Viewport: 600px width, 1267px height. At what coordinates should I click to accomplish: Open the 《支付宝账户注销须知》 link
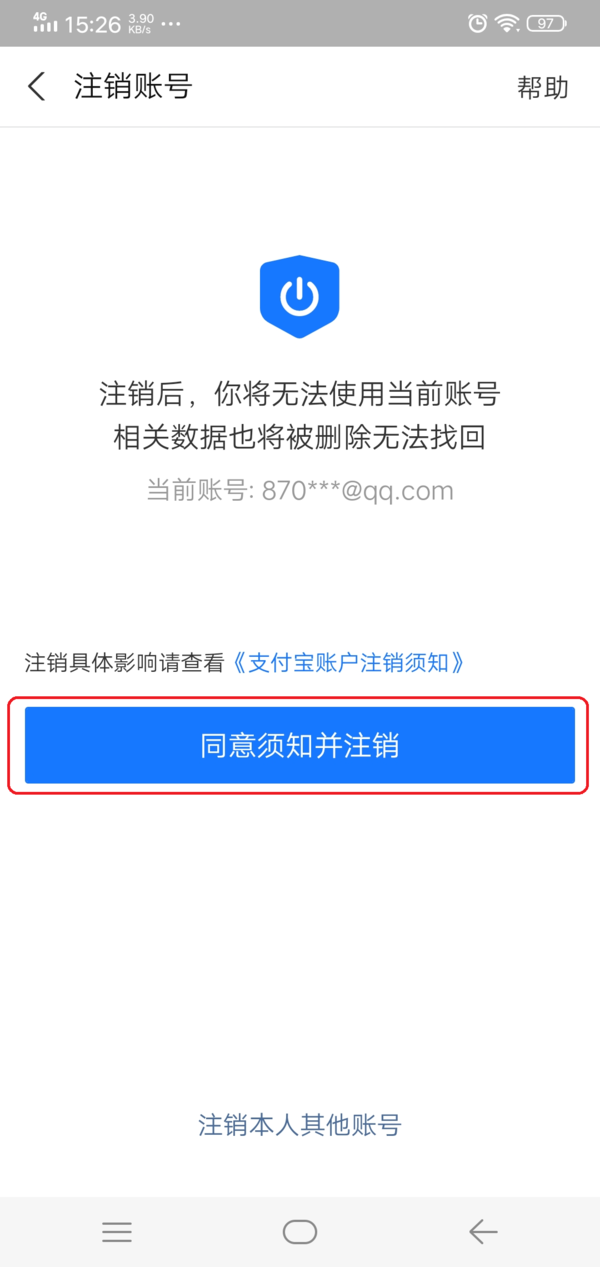tap(348, 662)
